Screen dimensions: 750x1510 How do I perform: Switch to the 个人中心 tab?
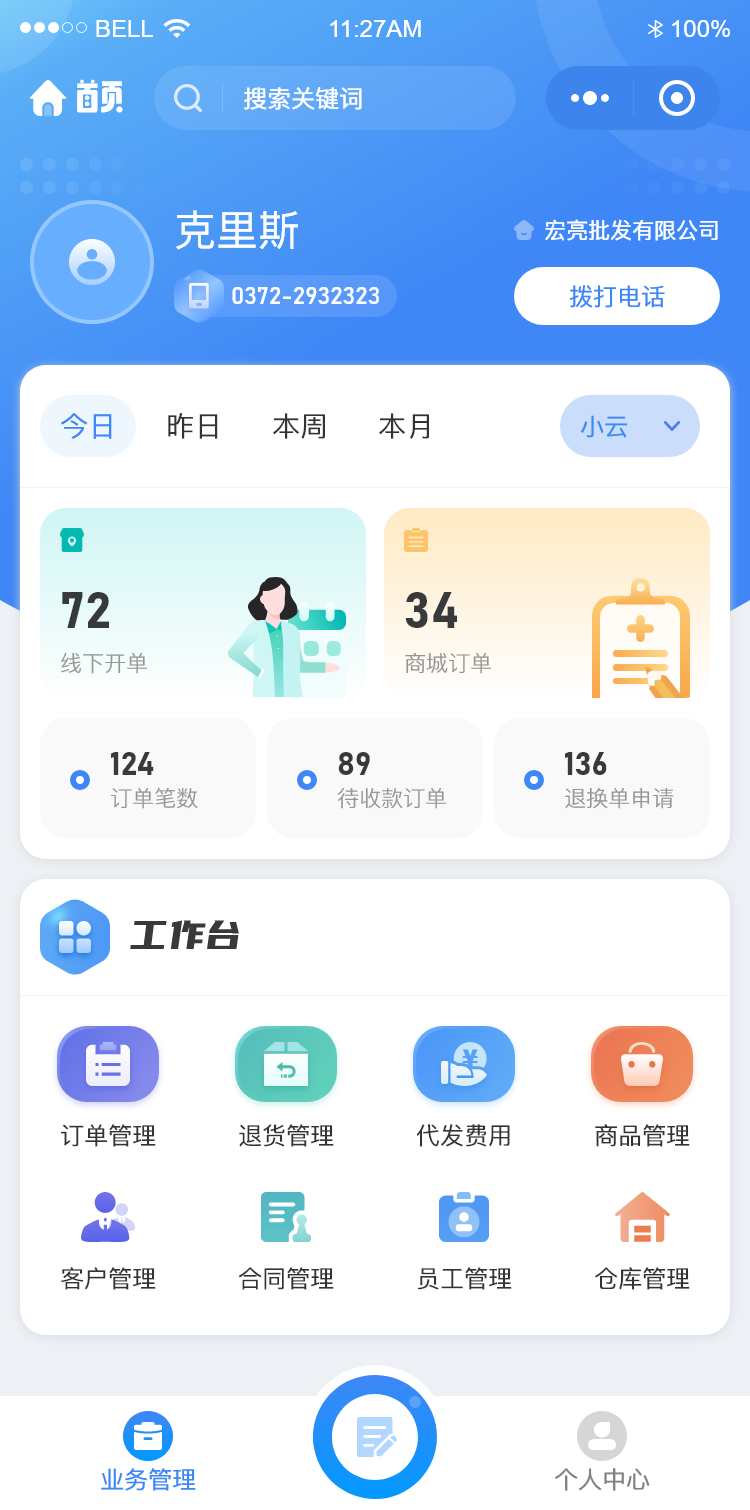[x=602, y=1452]
